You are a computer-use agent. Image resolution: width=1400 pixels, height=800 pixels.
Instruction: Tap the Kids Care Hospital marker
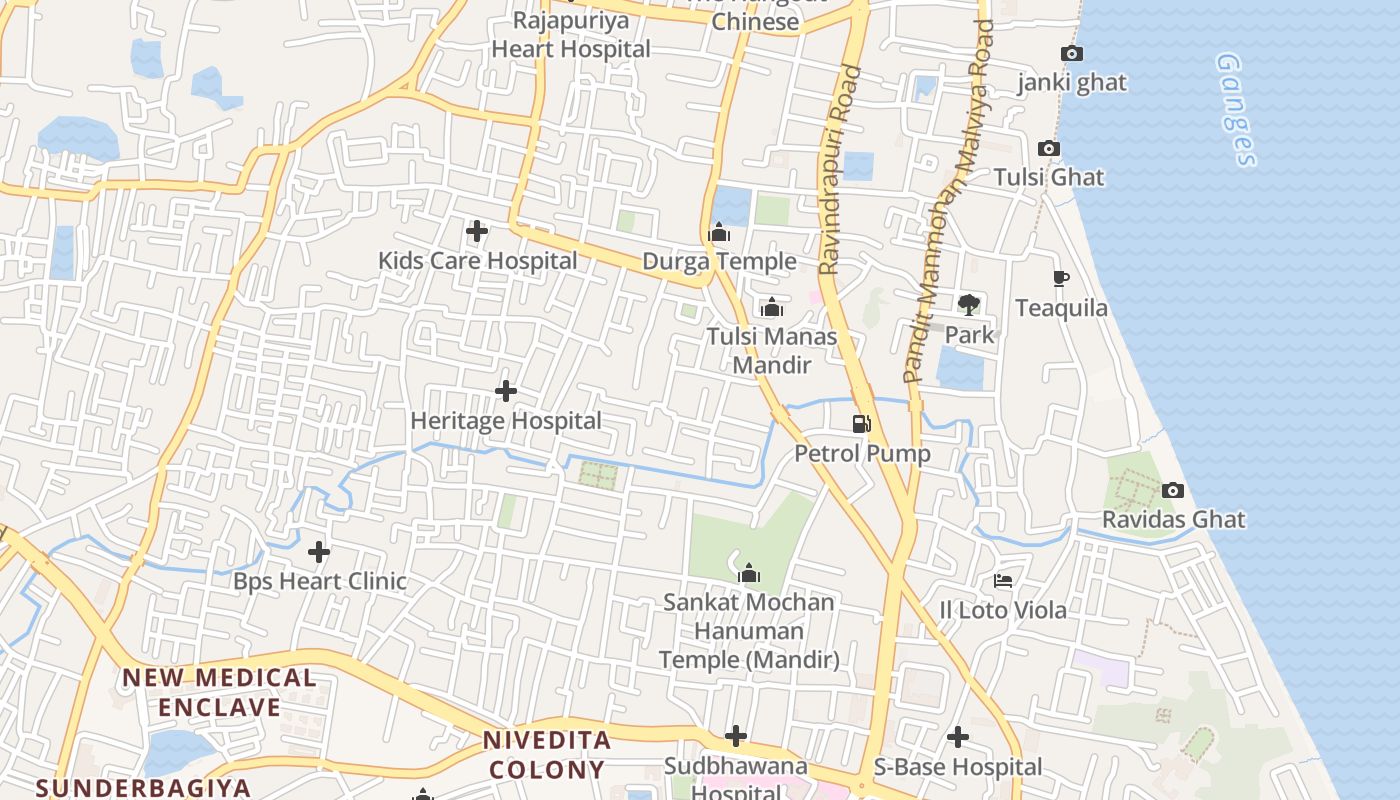click(477, 232)
